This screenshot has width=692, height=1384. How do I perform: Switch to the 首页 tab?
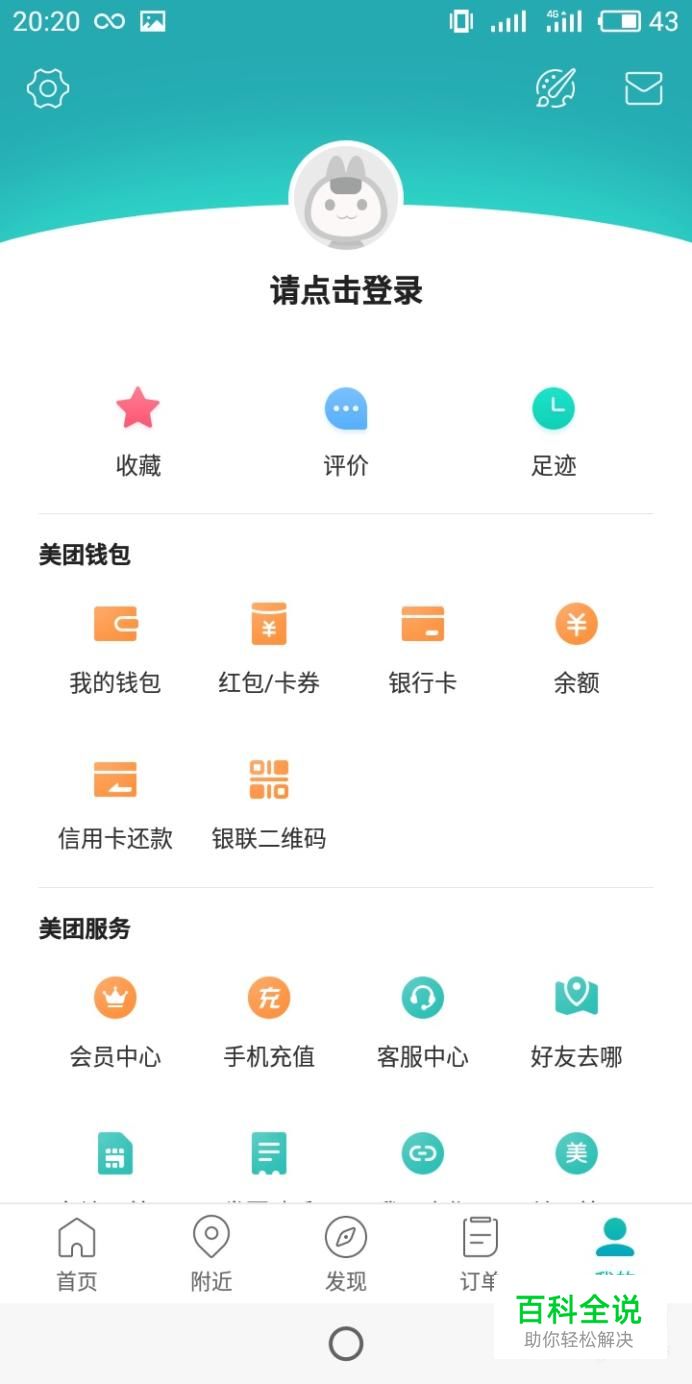(77, 1254)
